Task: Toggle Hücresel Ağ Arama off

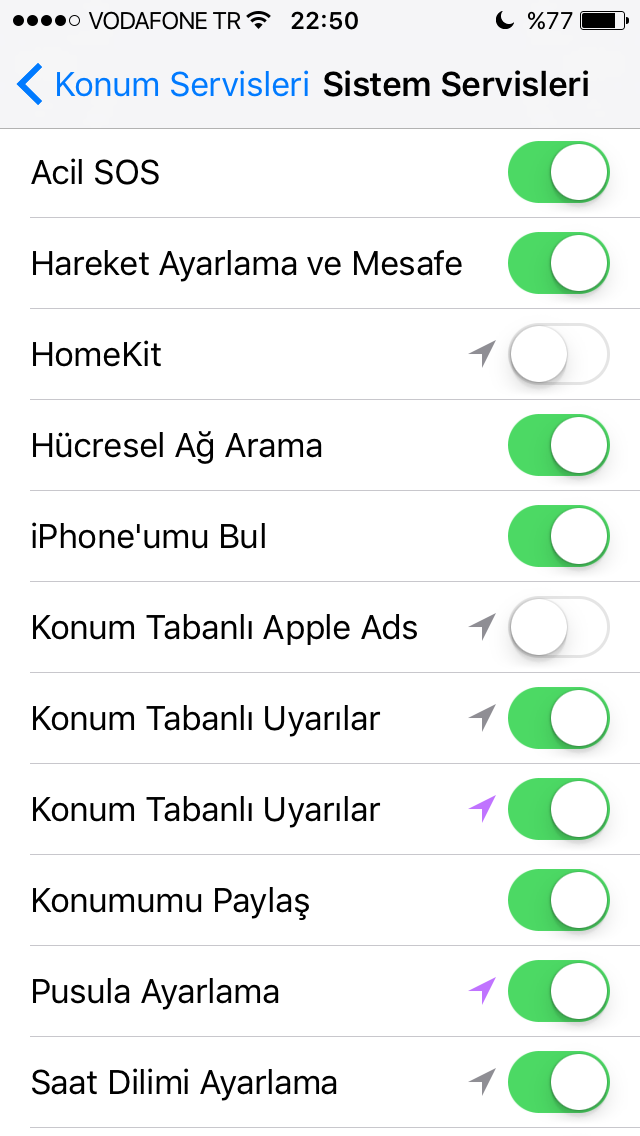Action: (558, 446)
